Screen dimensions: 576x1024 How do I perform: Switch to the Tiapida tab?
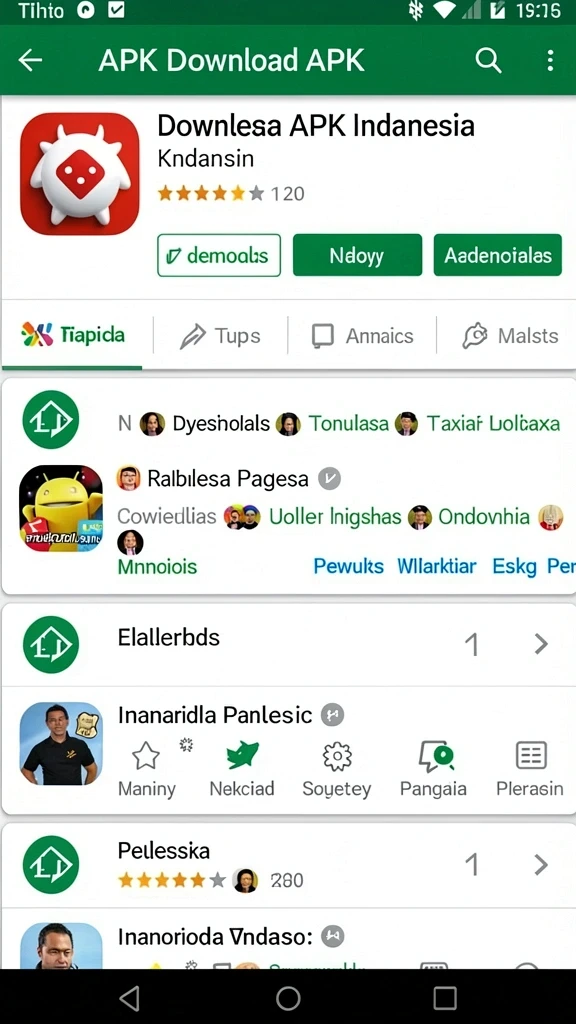pos(73,335)
